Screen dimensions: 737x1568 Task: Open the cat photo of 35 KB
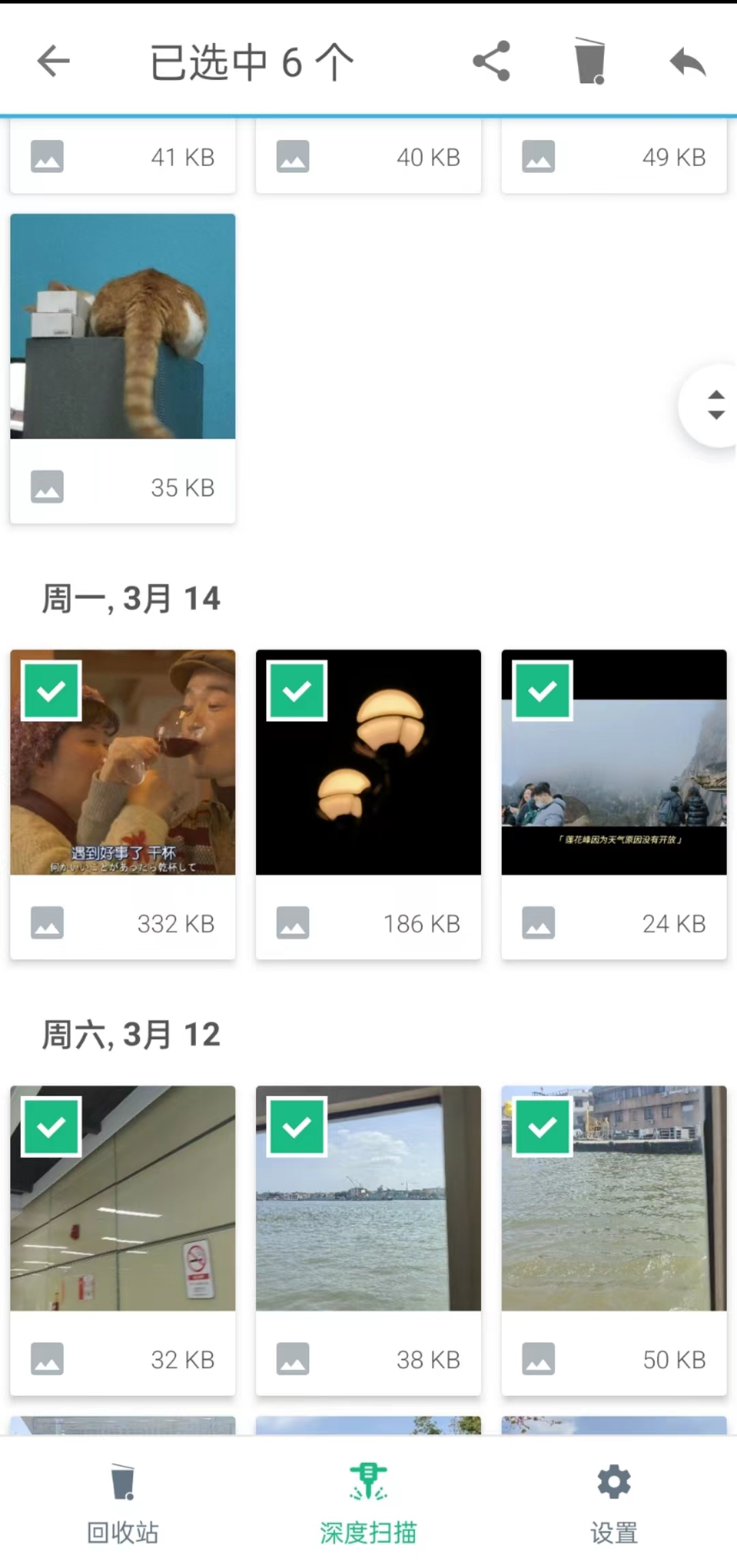123,328
